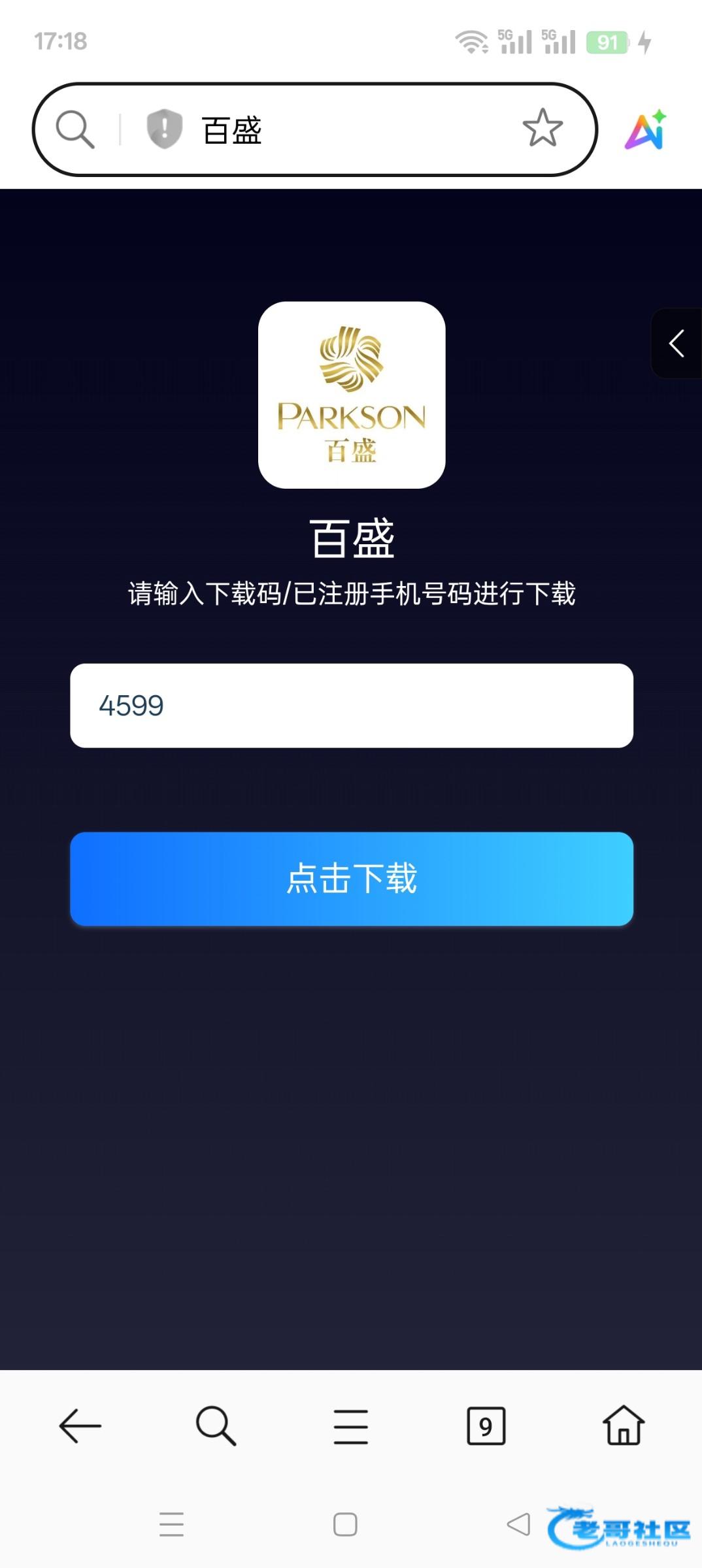Viewport: 702px width, 1568px height.
Task: Expand the side panel arrow
Action: point(677,343)
